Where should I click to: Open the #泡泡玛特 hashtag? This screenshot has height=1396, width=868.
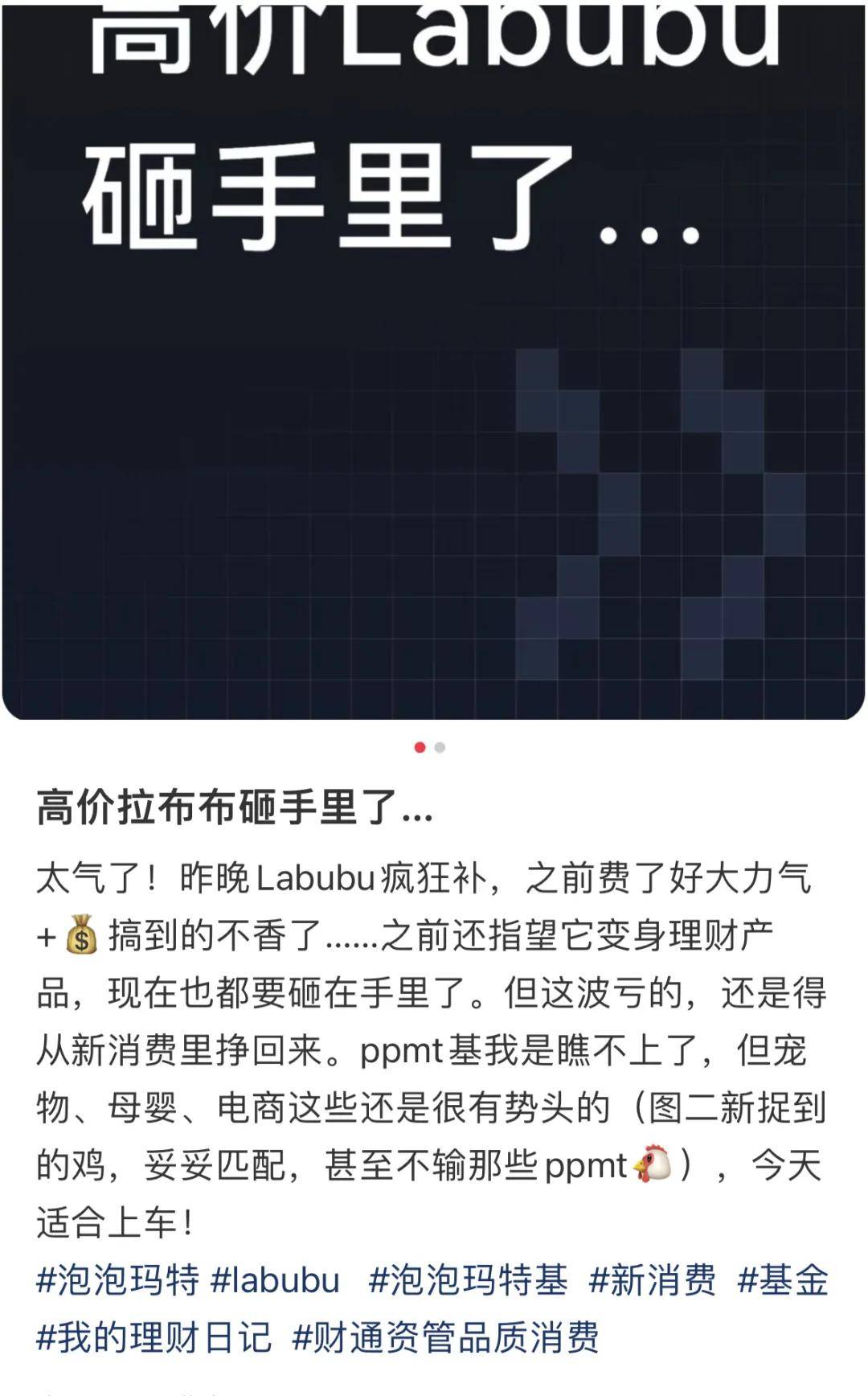[x=117, y=1279]
